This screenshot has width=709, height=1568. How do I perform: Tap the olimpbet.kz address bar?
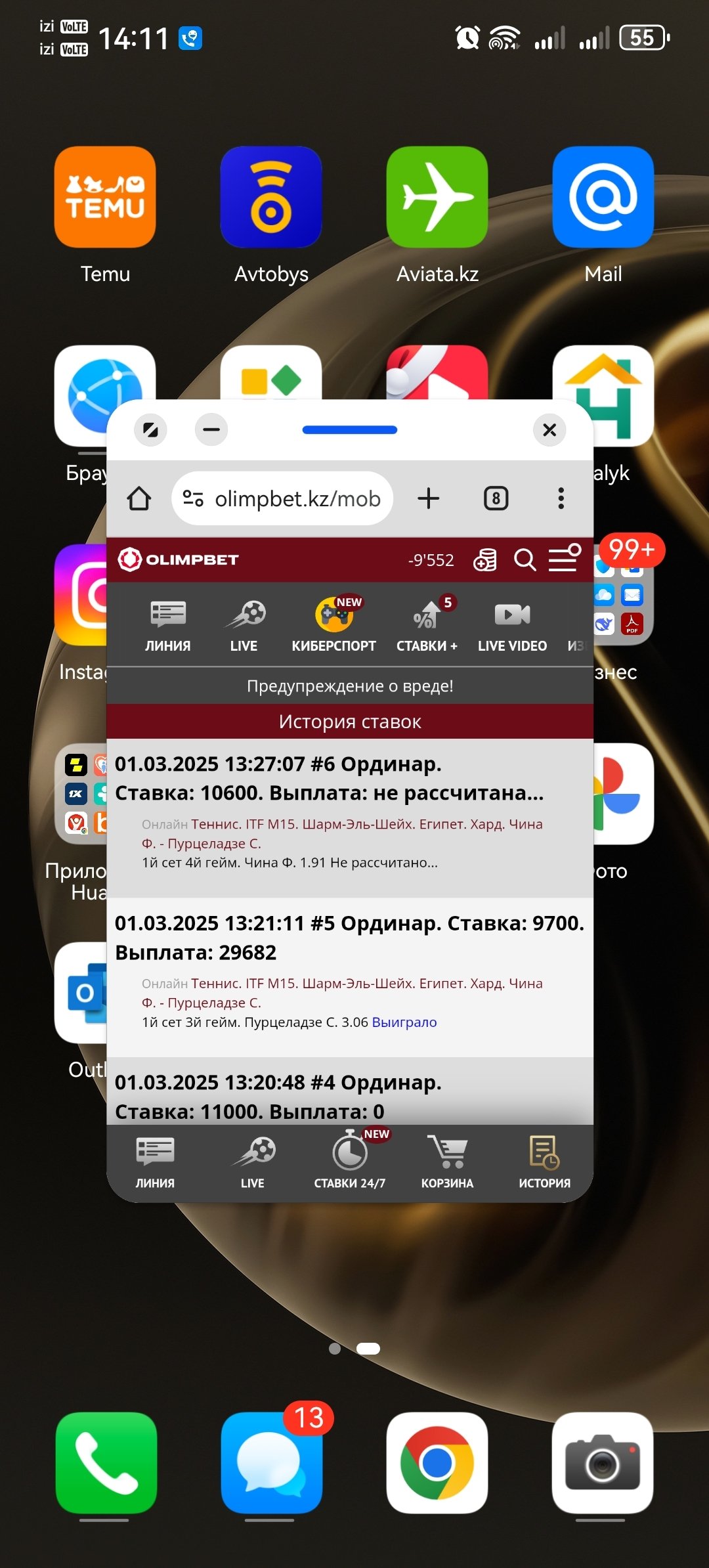(282, 498)
